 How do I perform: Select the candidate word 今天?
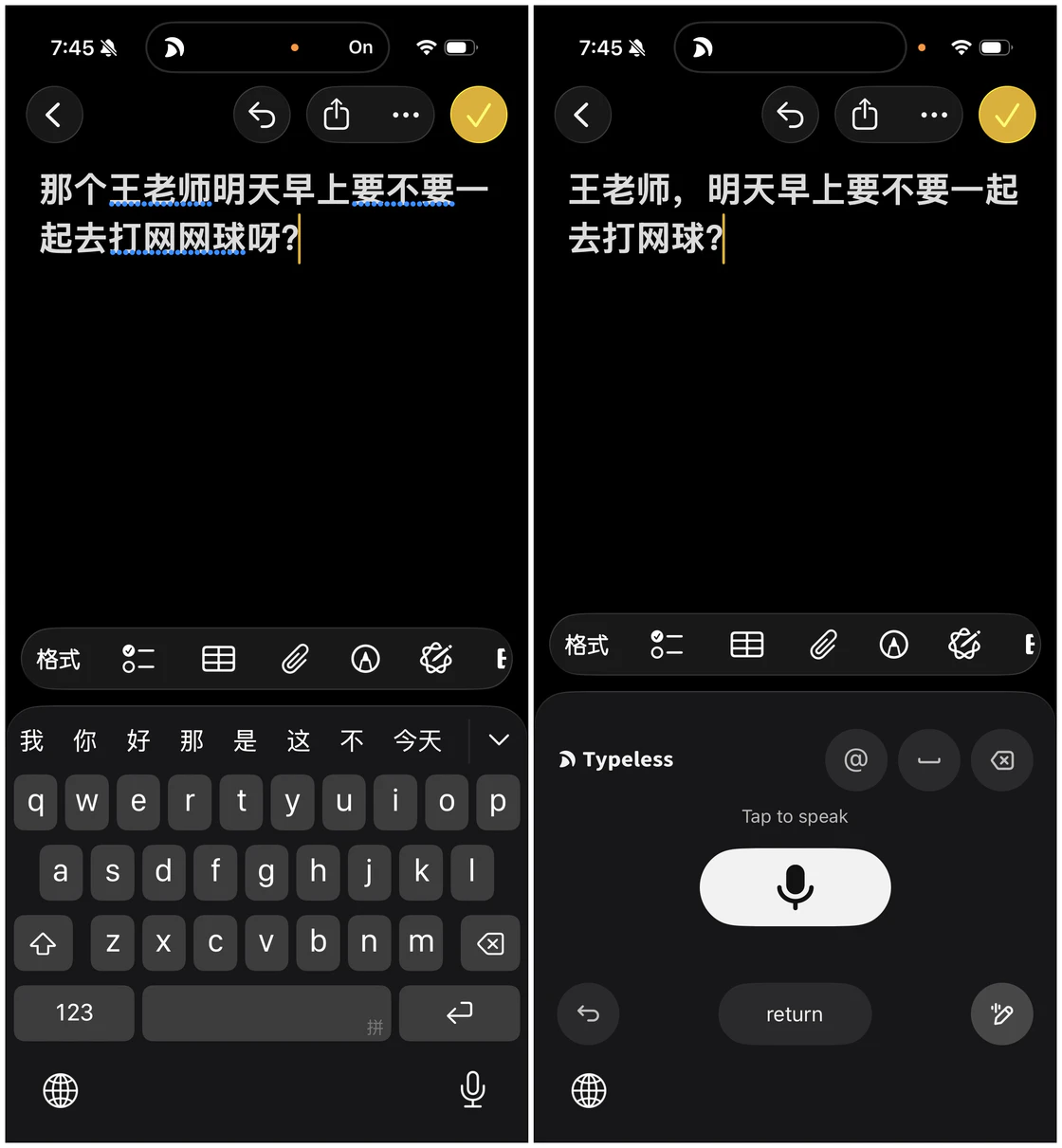pyautogui.click(x=418, y=740)
